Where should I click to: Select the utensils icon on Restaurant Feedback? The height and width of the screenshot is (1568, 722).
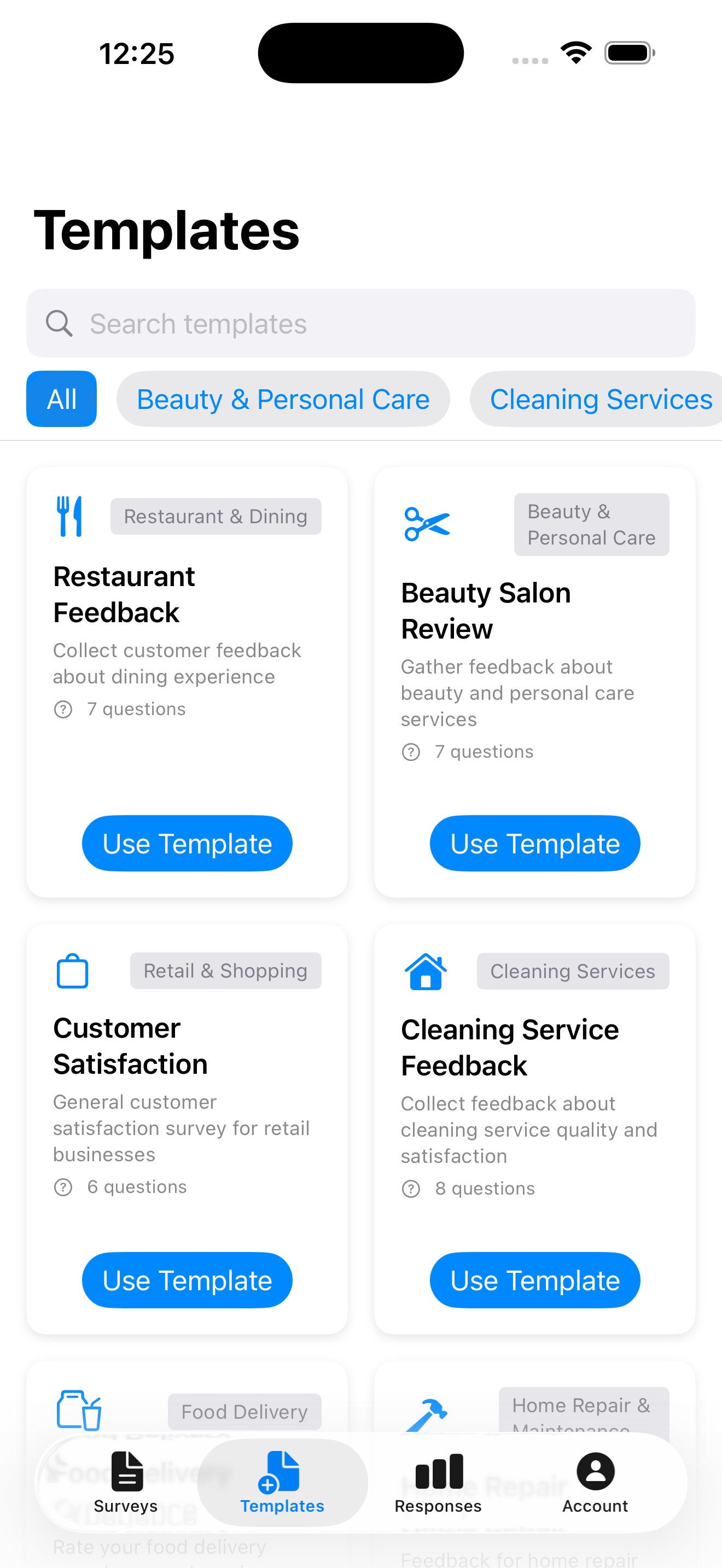tap(68, 516)
